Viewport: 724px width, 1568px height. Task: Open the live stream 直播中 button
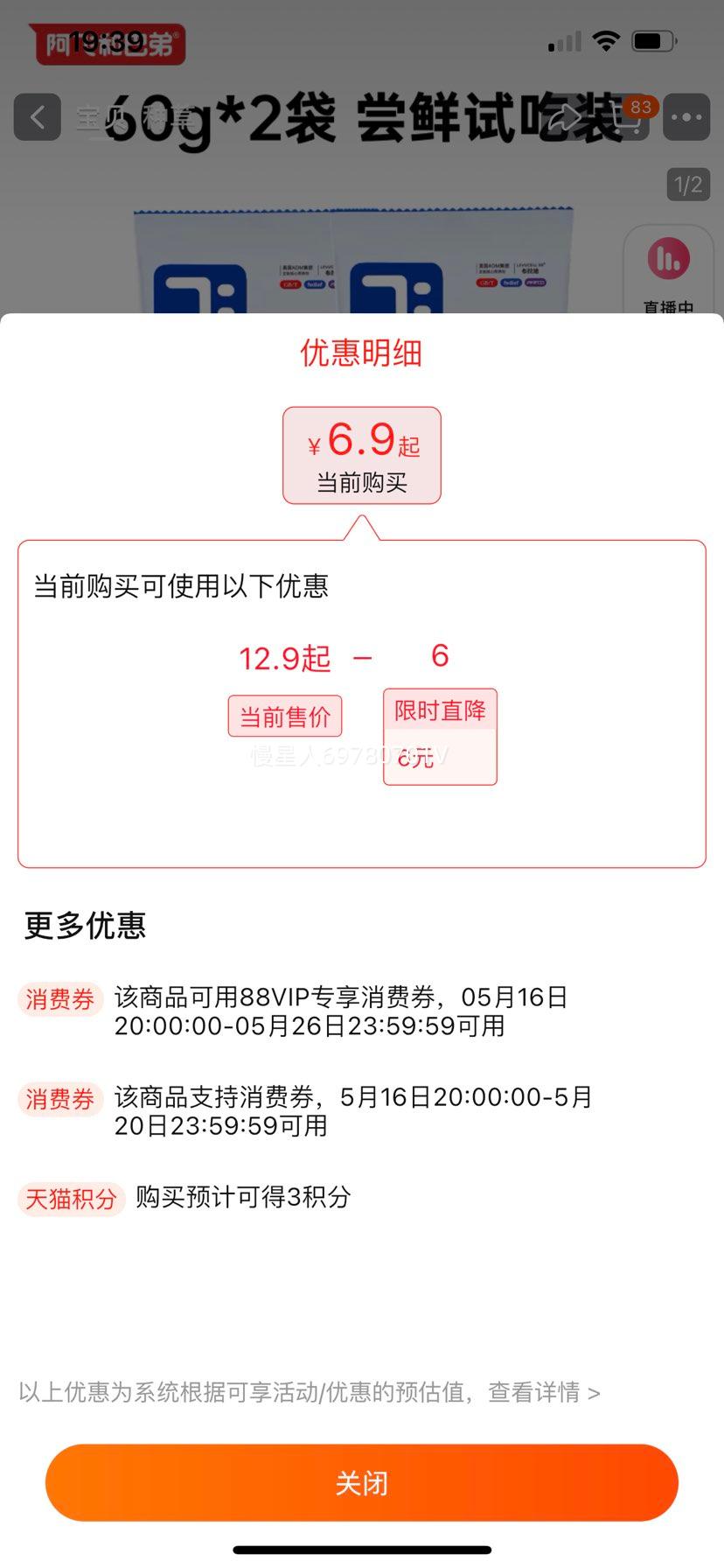[x=668, y=271]
